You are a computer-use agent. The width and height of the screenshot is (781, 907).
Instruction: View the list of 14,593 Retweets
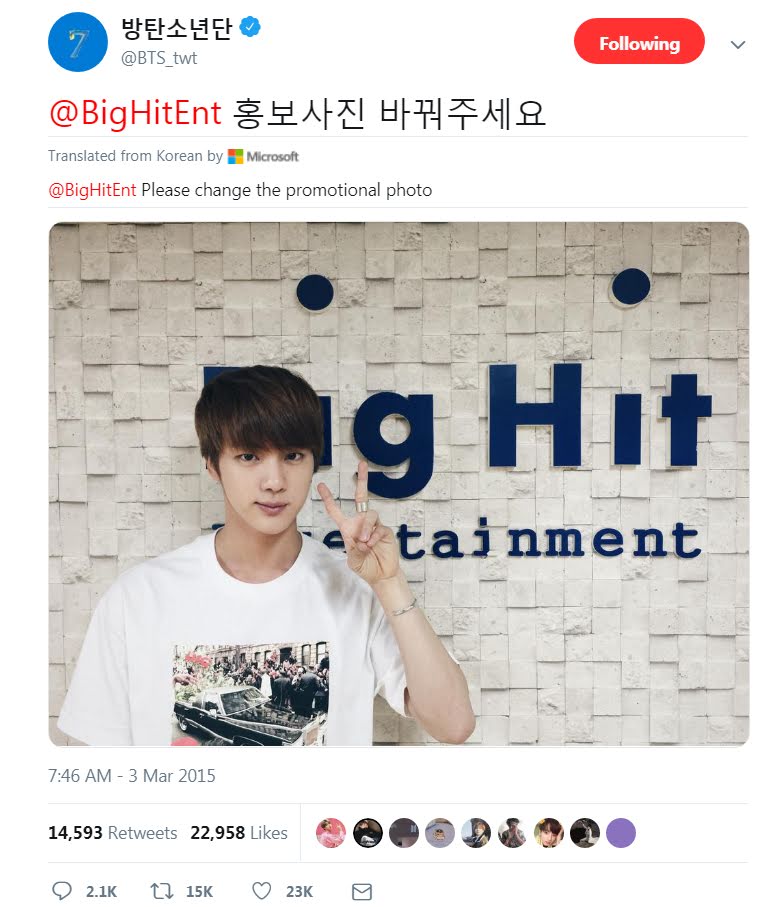[x=112, y=832]
